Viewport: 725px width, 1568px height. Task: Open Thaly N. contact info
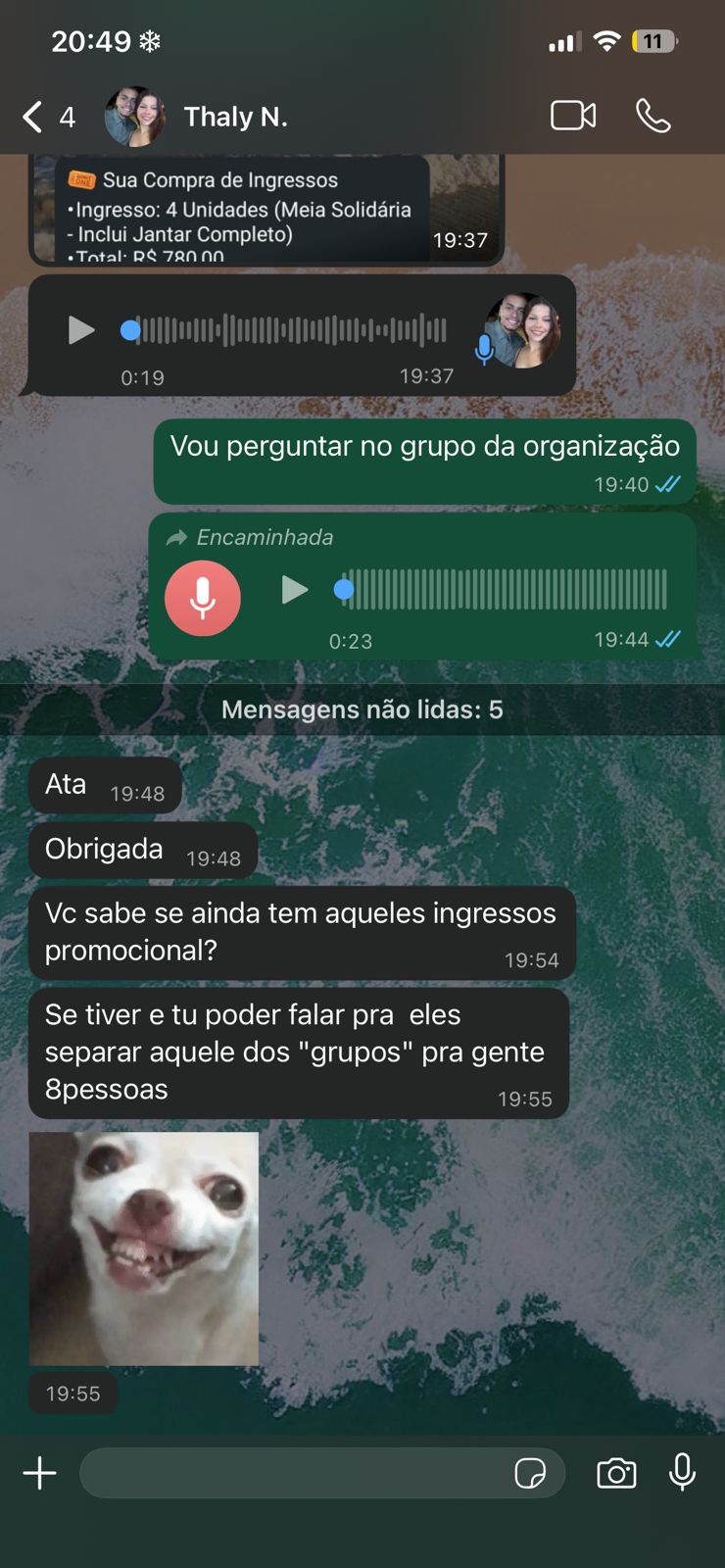pos(235,117)
